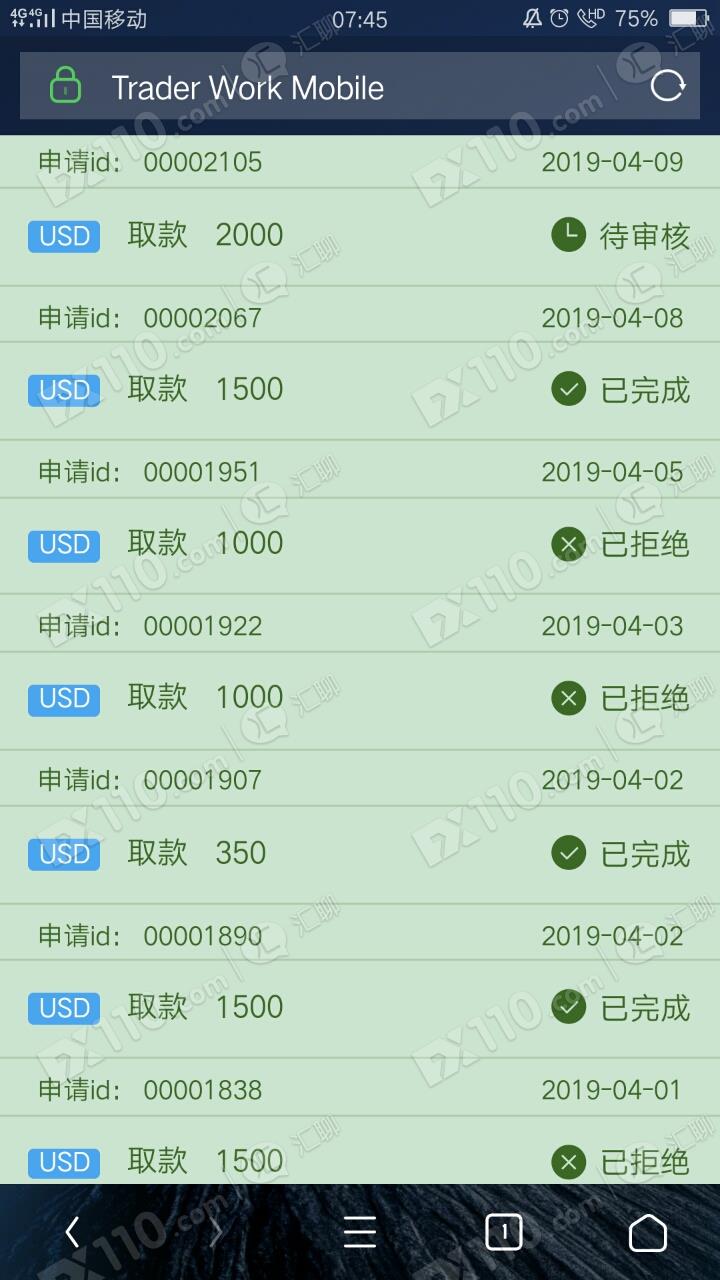
Task: Tap the back arrow in the bottom navigation
Action: (x=72, y=1232)
